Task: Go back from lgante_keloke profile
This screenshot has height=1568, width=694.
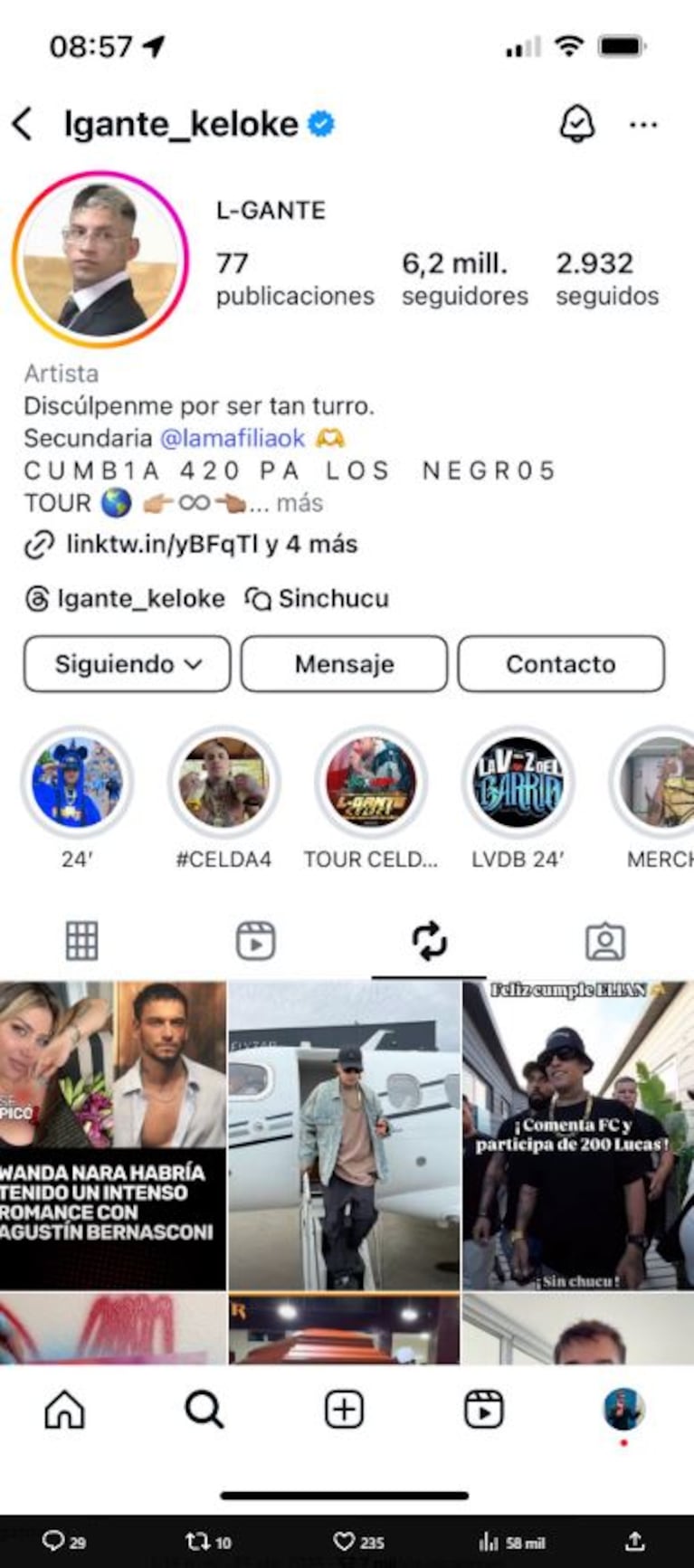Action: pos(24,124)
